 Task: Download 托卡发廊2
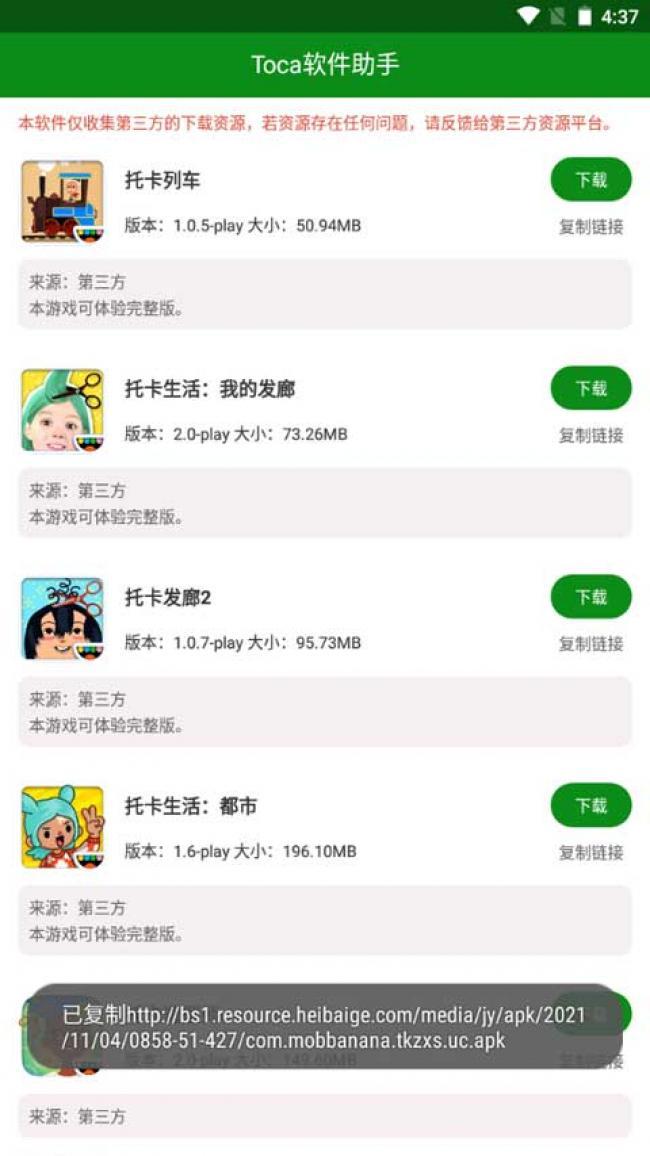click(591, 597)
